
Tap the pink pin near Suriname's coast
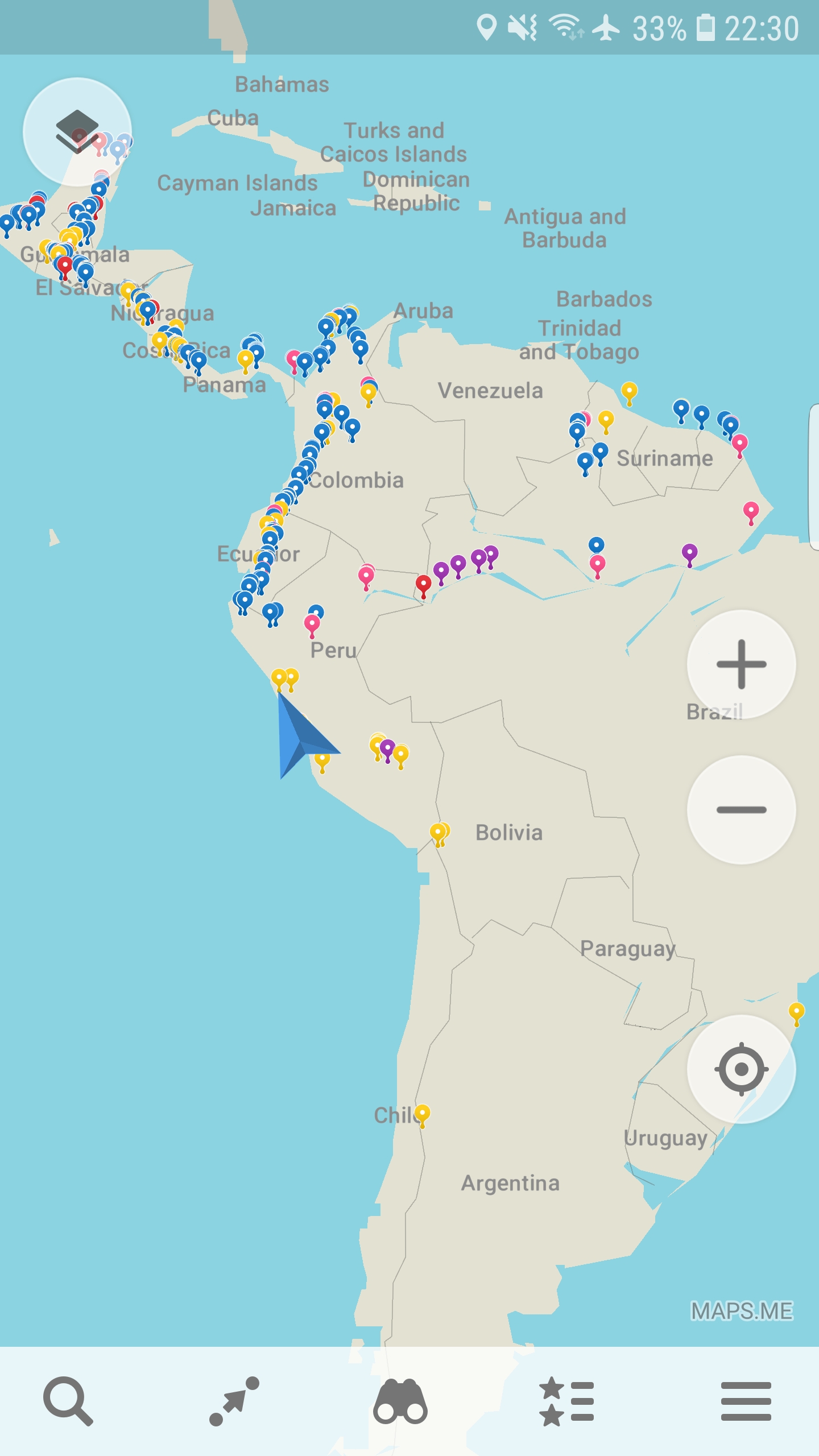click(x=739, y=445)
